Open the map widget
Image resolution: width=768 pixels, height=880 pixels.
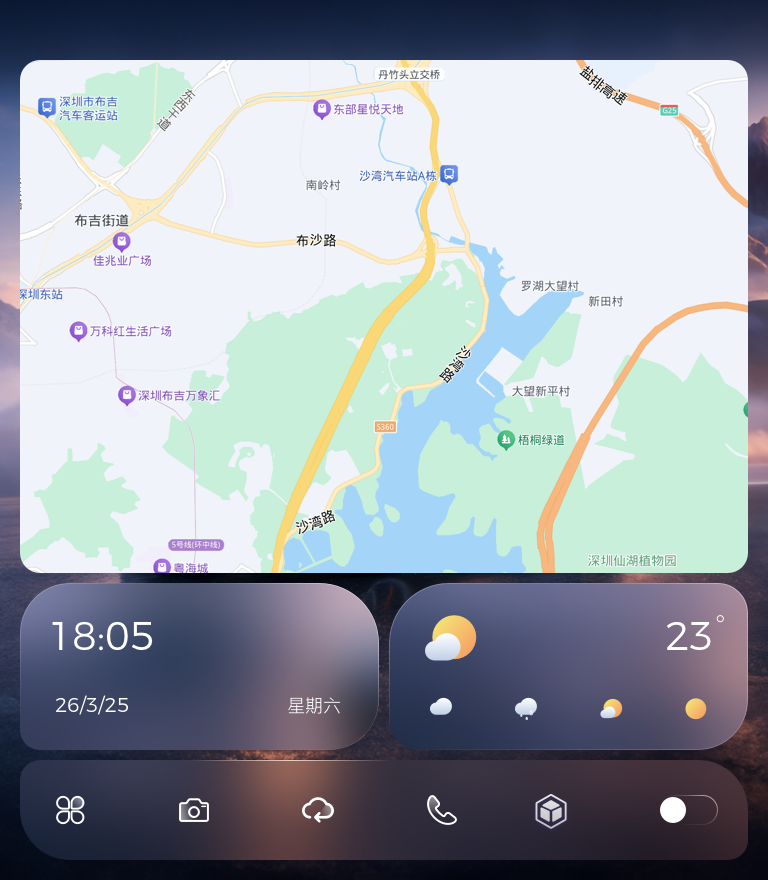pos(384,316)
